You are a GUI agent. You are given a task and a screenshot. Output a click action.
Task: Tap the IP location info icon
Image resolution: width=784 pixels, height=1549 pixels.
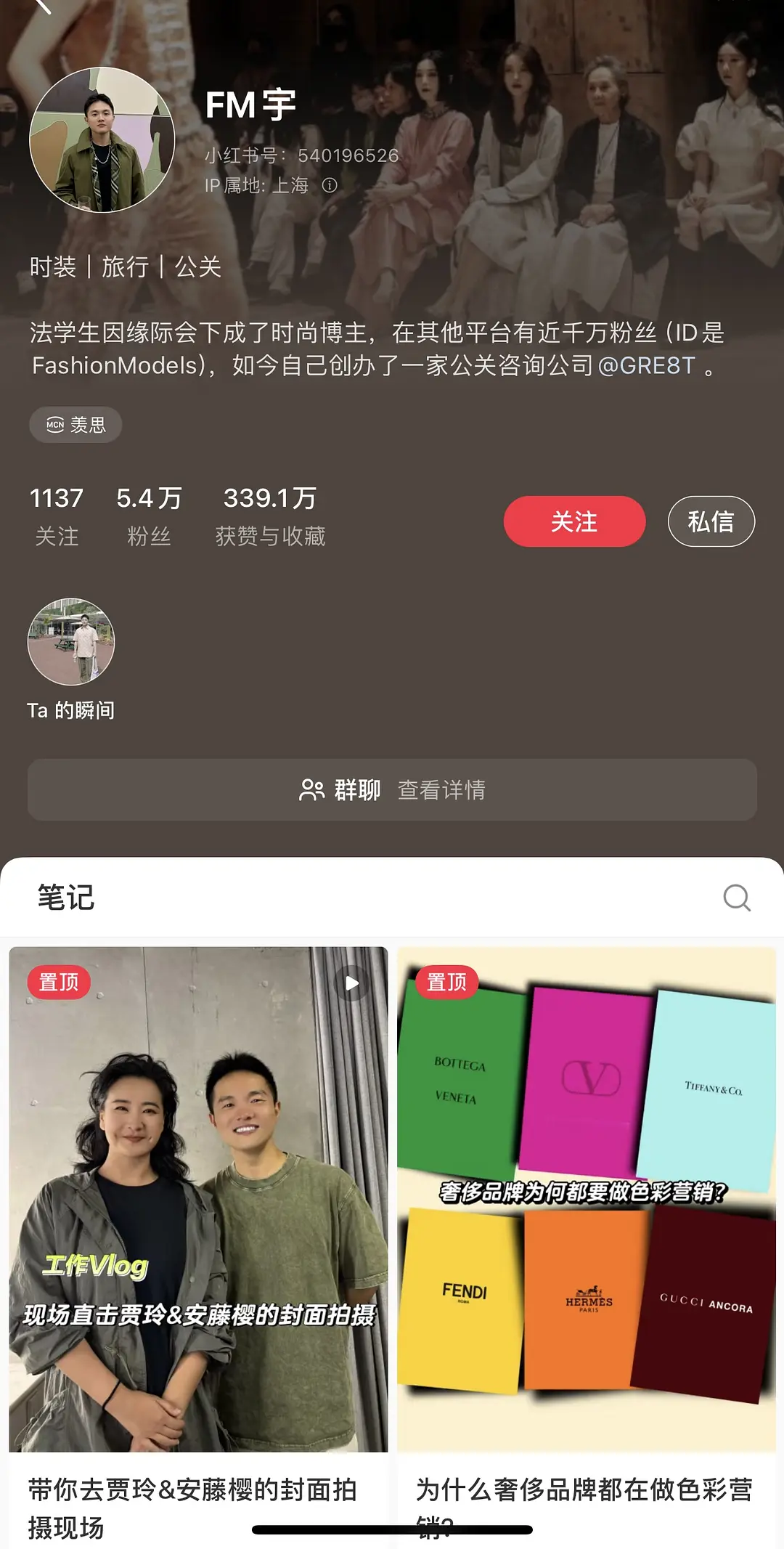coord(330,185)
